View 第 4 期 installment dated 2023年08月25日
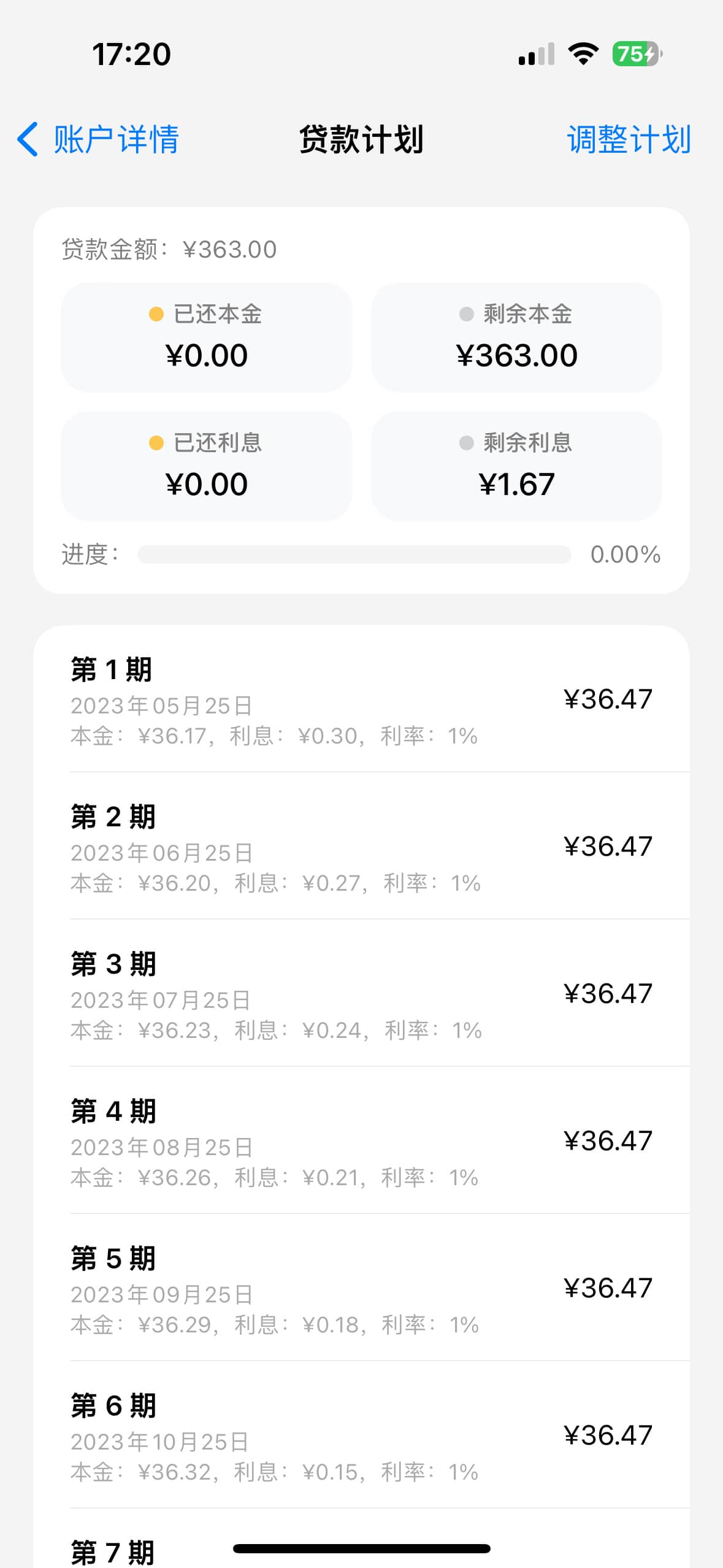723x1568 pixels. (361, 1140)
